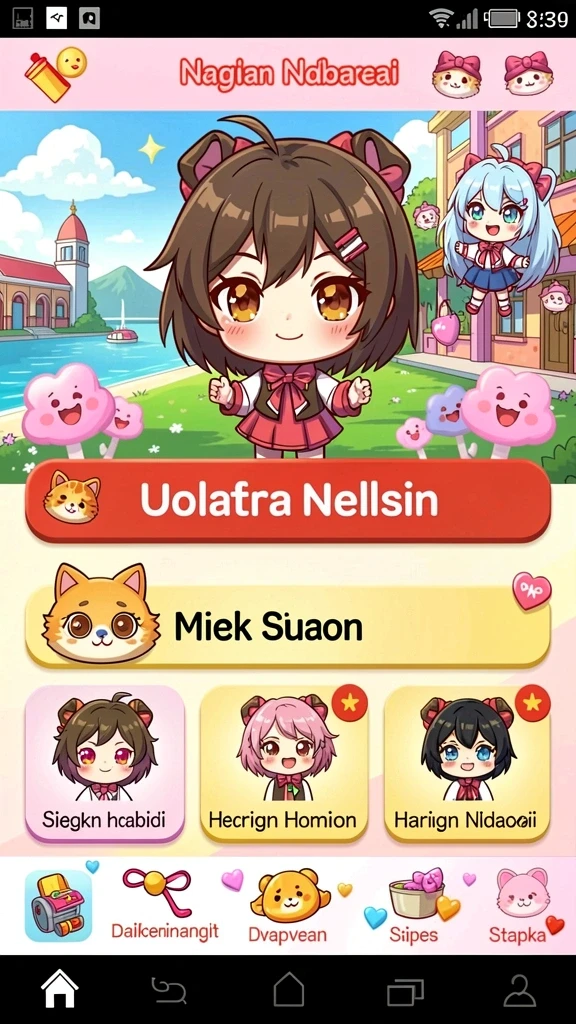Switch to the Dvapvean bear tab
This screenshot has width=576, height=1024.
coord(287,906)
